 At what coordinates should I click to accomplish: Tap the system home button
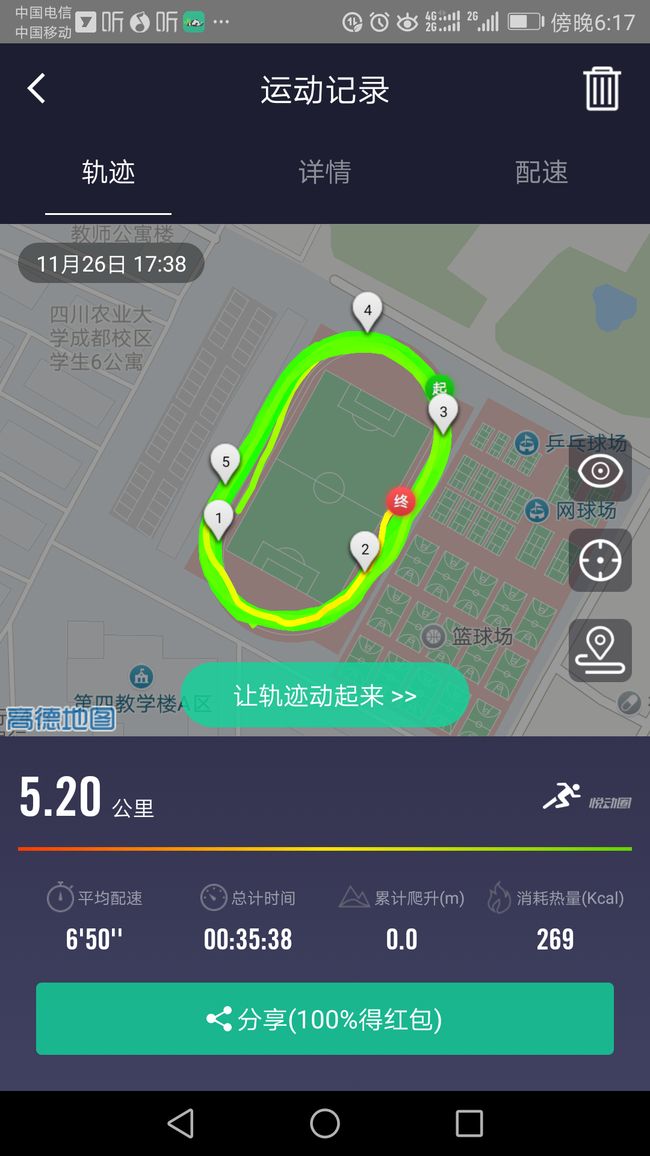(x=325, y=1124)
